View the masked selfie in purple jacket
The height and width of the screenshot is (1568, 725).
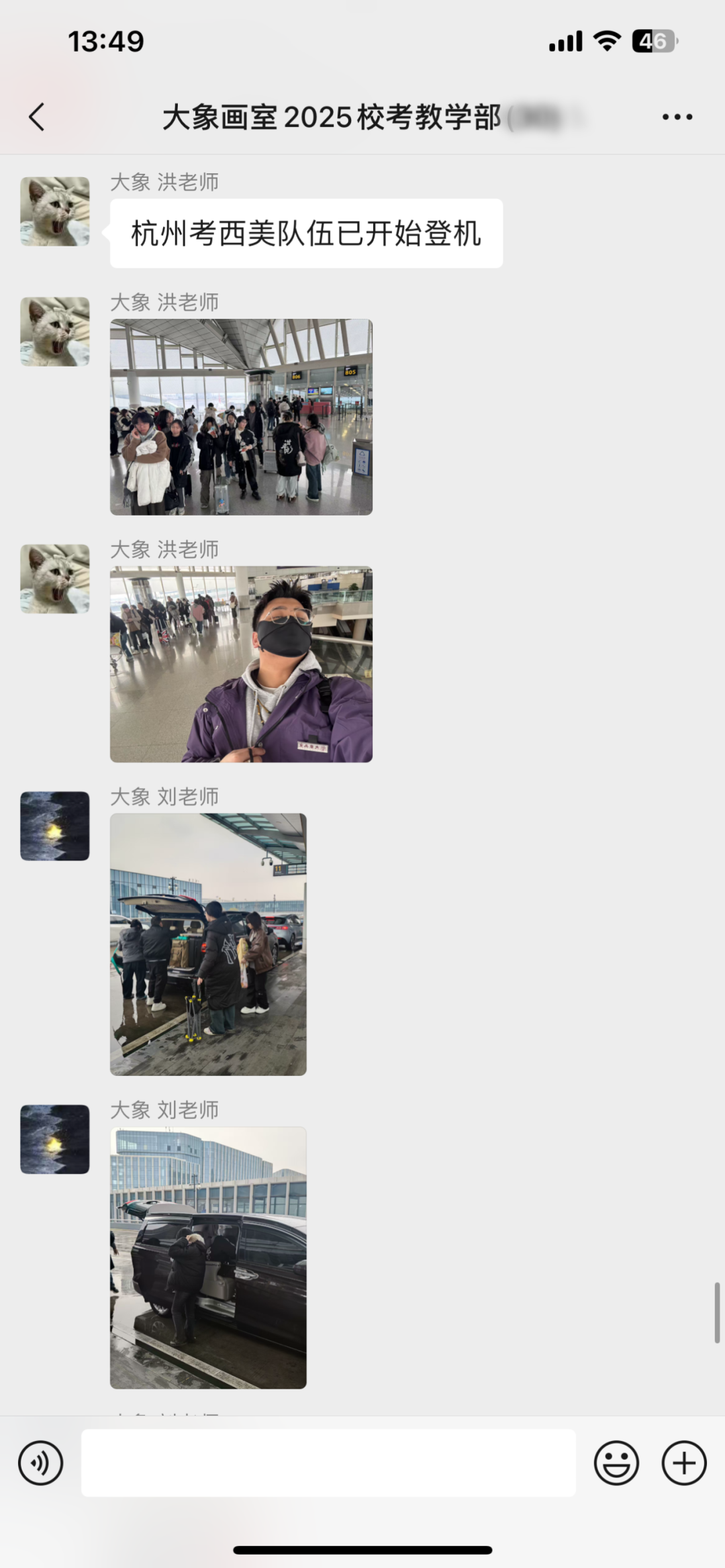pos(241,664)
